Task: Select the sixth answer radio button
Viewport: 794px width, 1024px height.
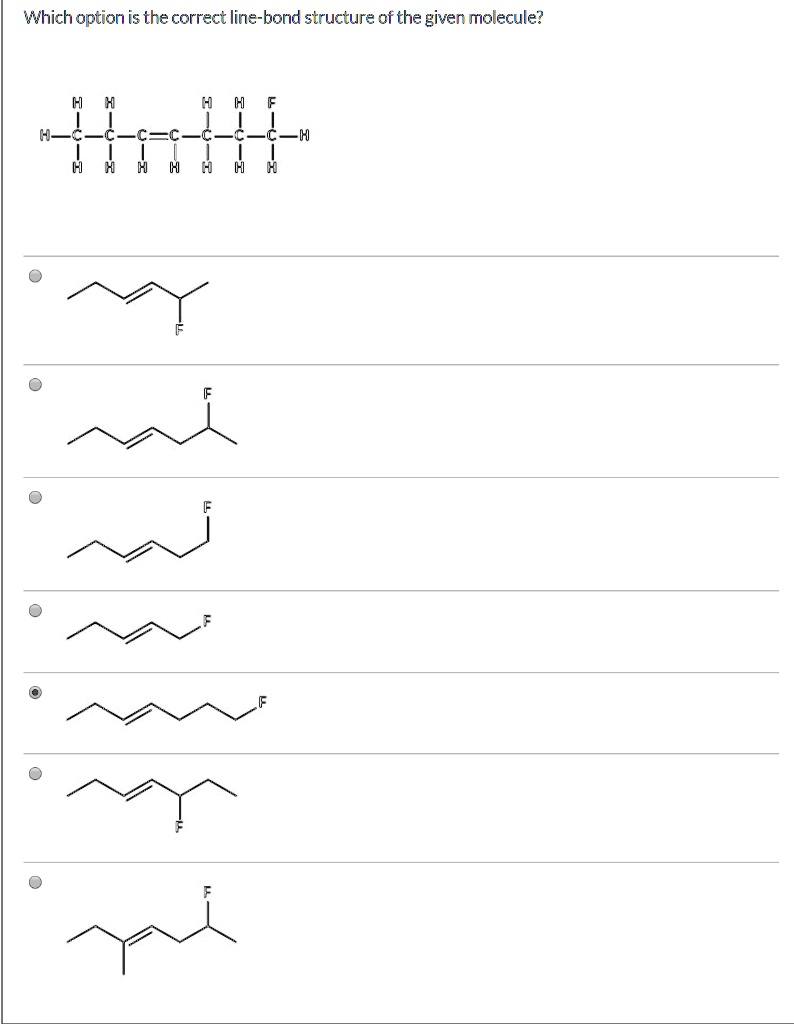Action: pyautogui.click(x=35, y=774)
